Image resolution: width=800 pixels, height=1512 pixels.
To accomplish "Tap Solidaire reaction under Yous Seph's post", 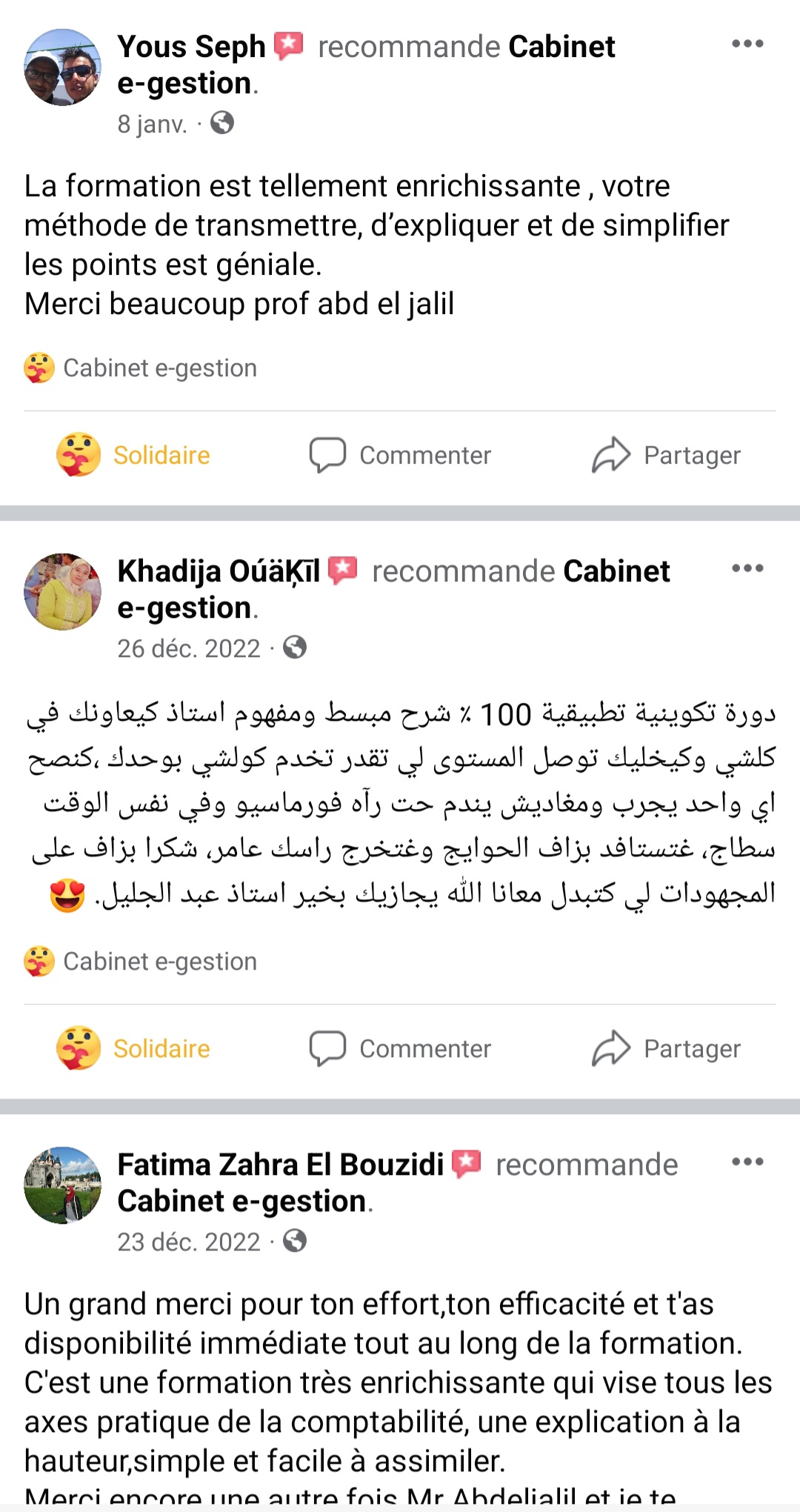I will pos(134,455).
